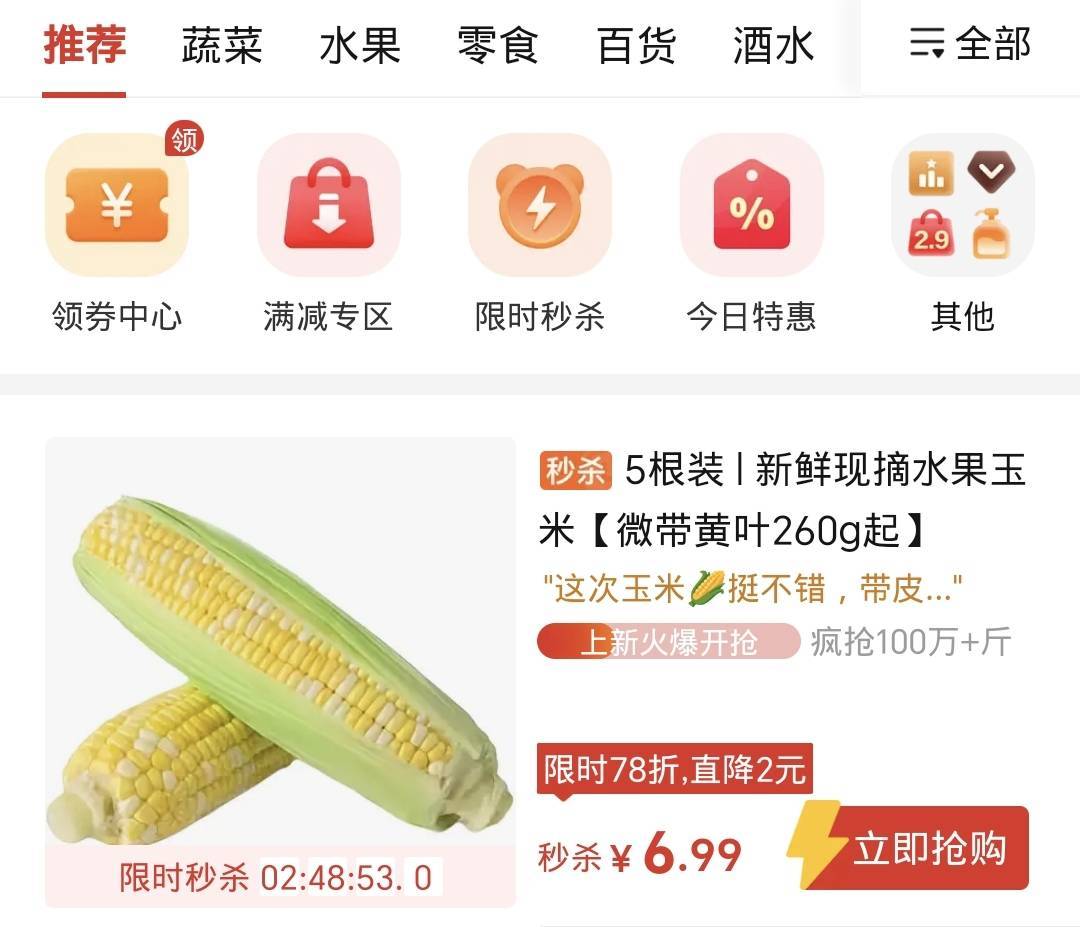Open 领券中心 coupon center

pos(117,206)
